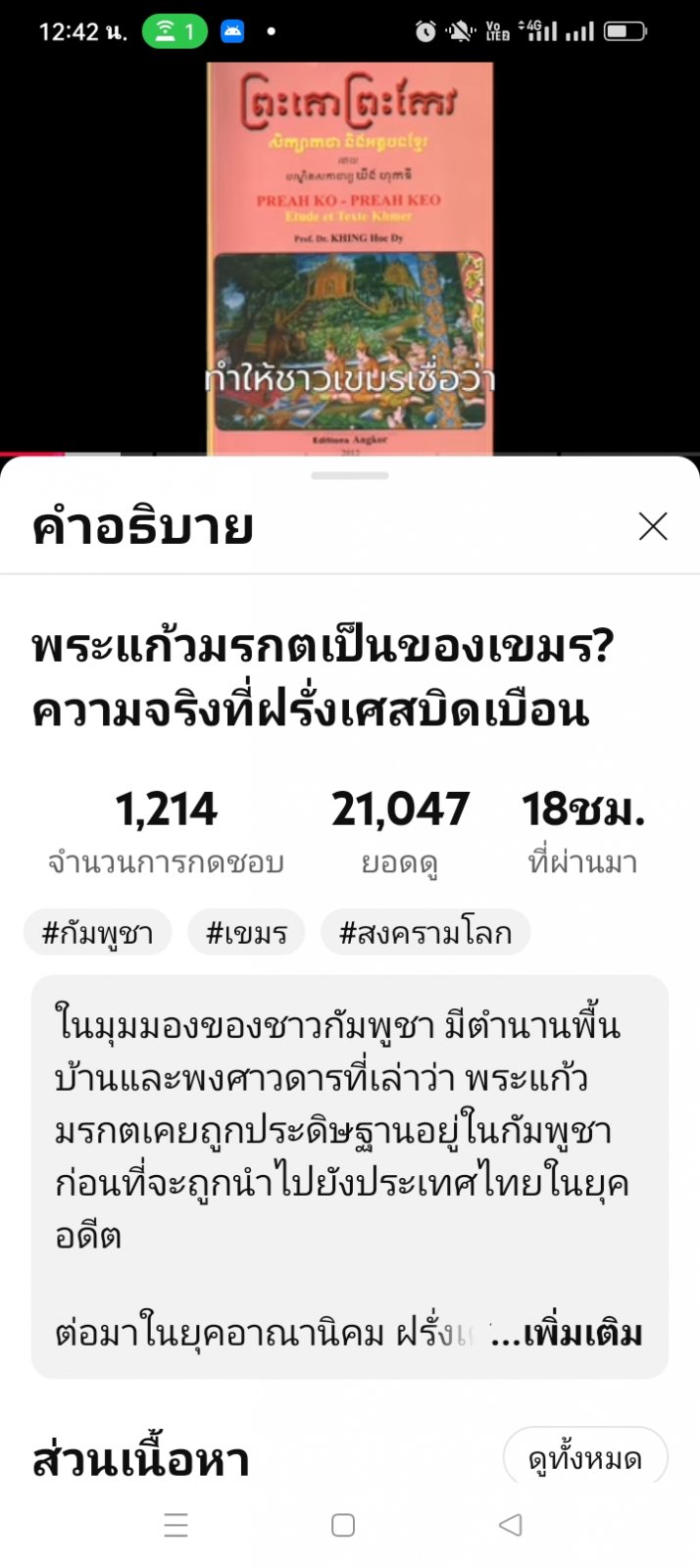
Task: Go back with the system back button
Action: point(510,1525)
